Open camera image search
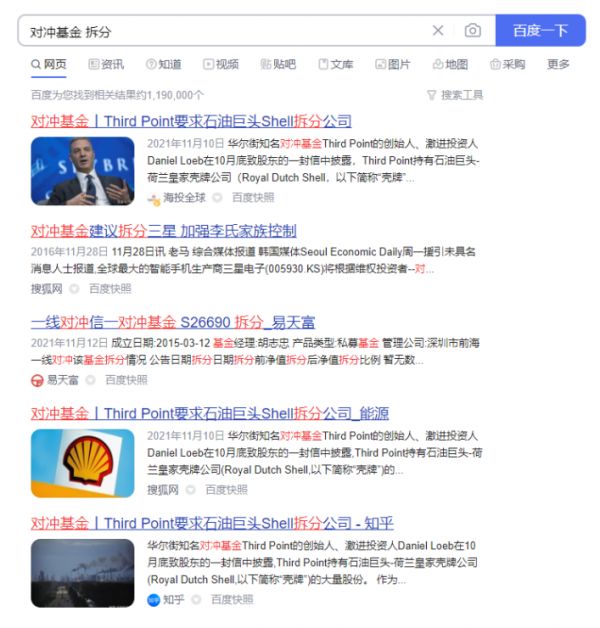The width and height of the screenshot is (600, 628). 472,31
